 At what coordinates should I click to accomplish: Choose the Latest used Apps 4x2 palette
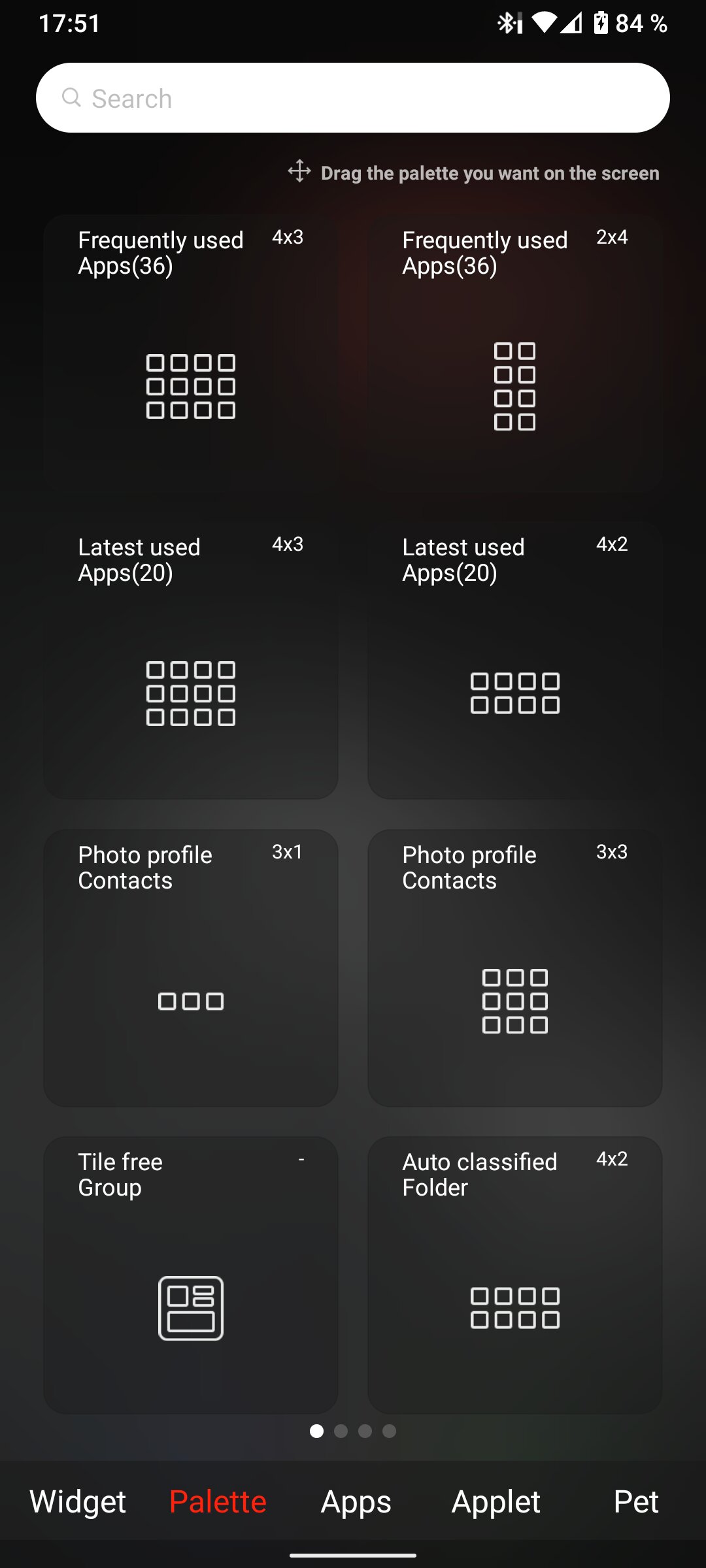coord(515,661)
